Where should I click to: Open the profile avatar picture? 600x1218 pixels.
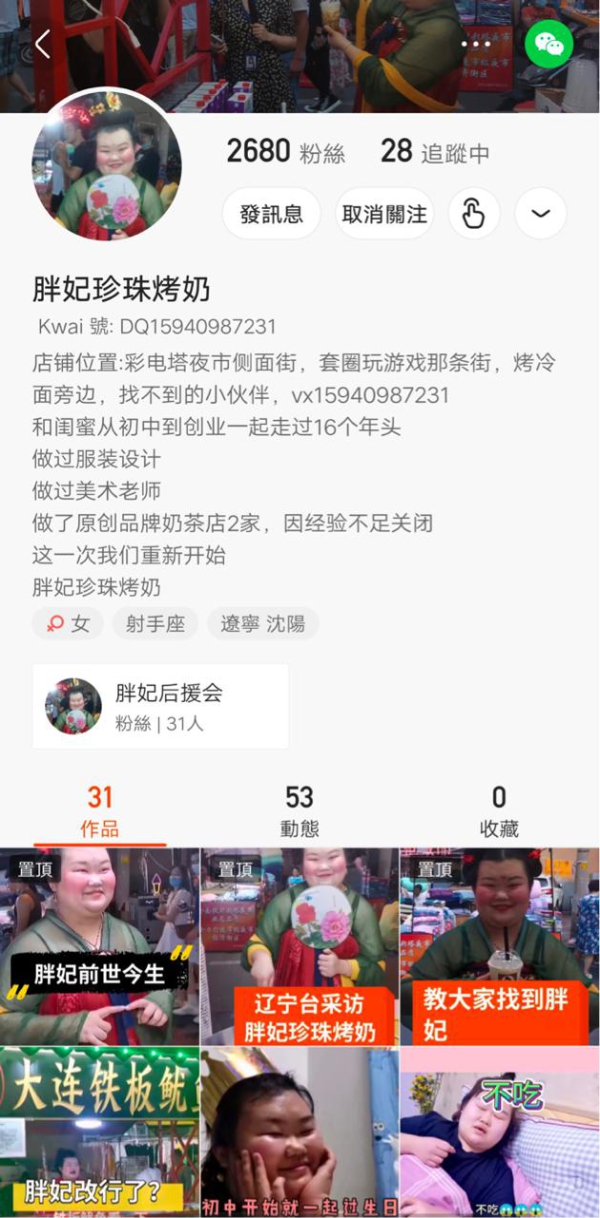107,165
